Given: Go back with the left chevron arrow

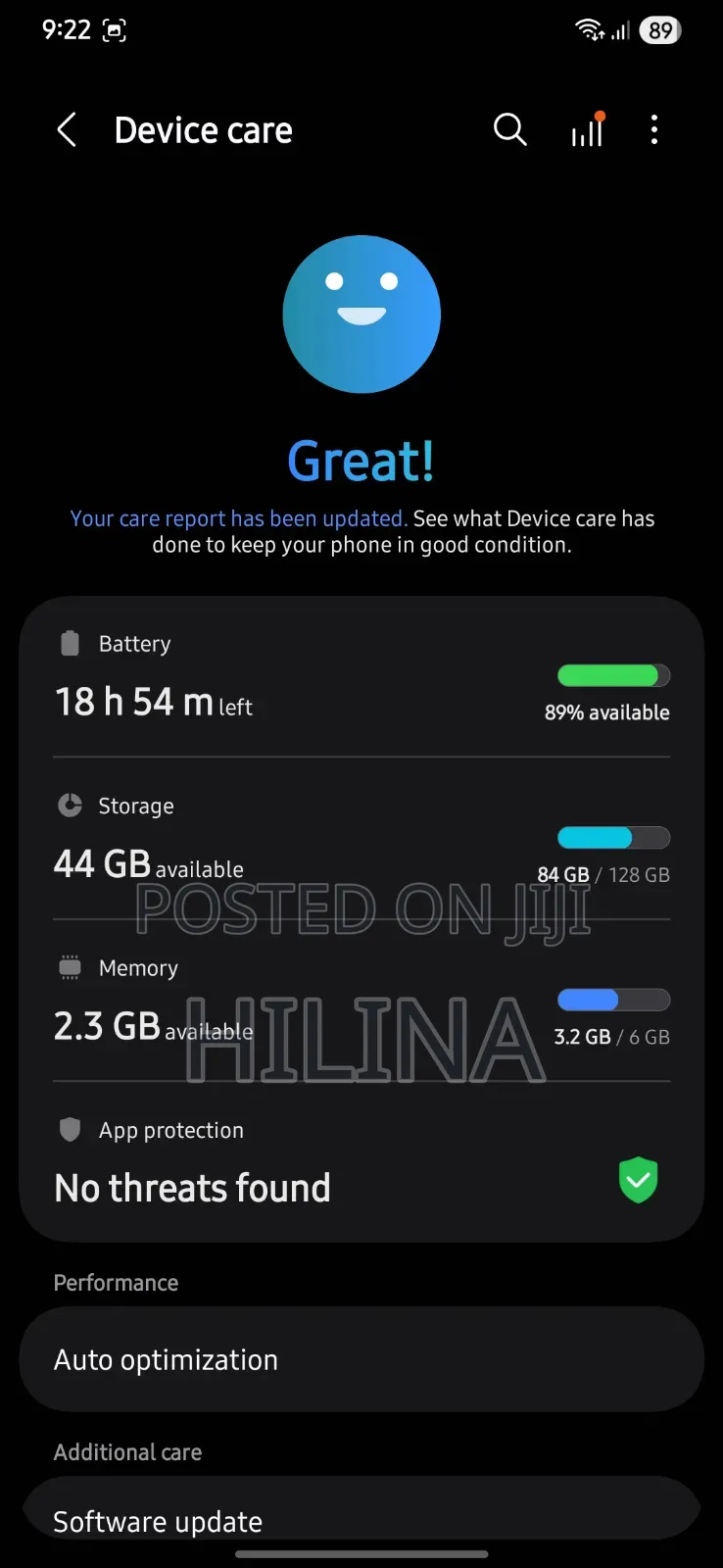Looking at the screenshot, I should [x=66, y=129].
